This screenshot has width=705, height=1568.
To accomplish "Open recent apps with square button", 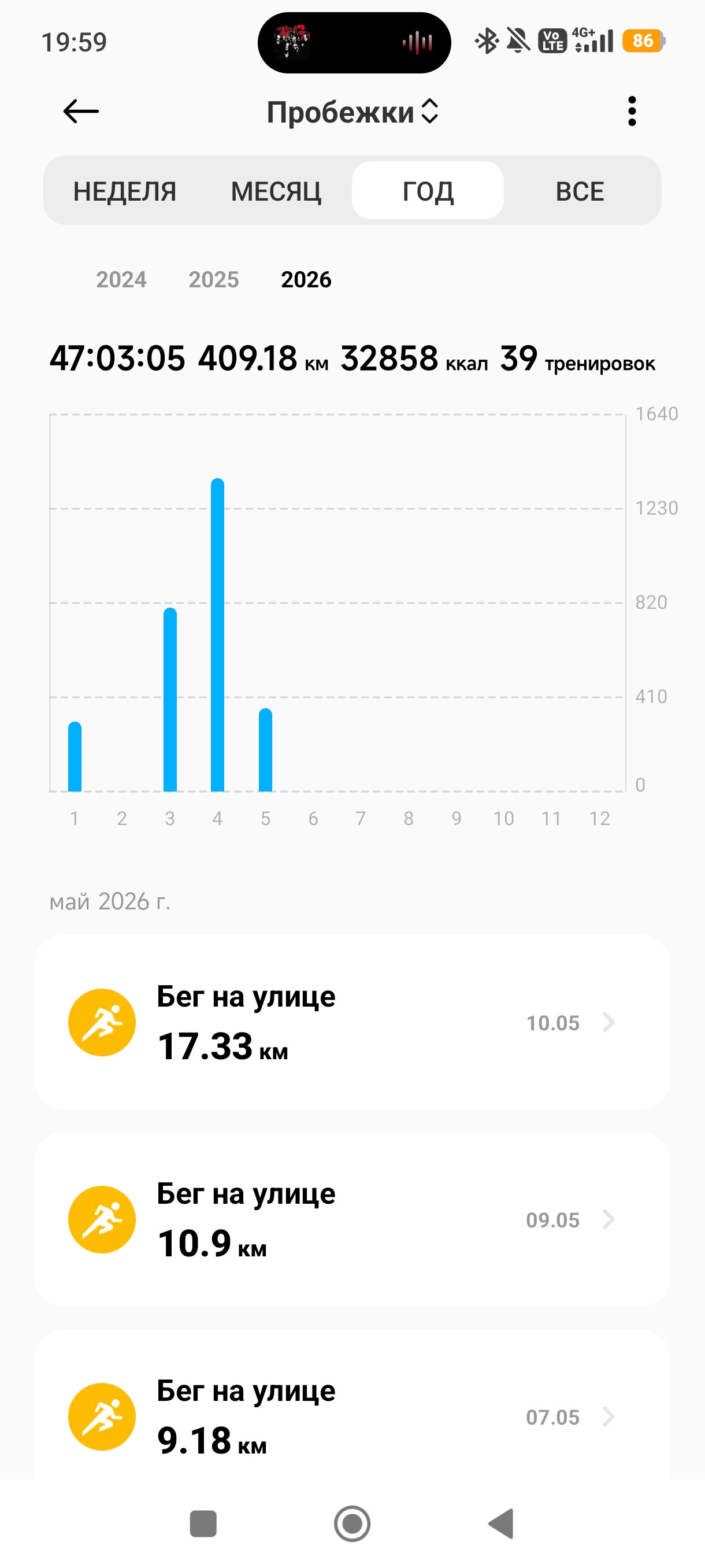I will click(203, 1523).
